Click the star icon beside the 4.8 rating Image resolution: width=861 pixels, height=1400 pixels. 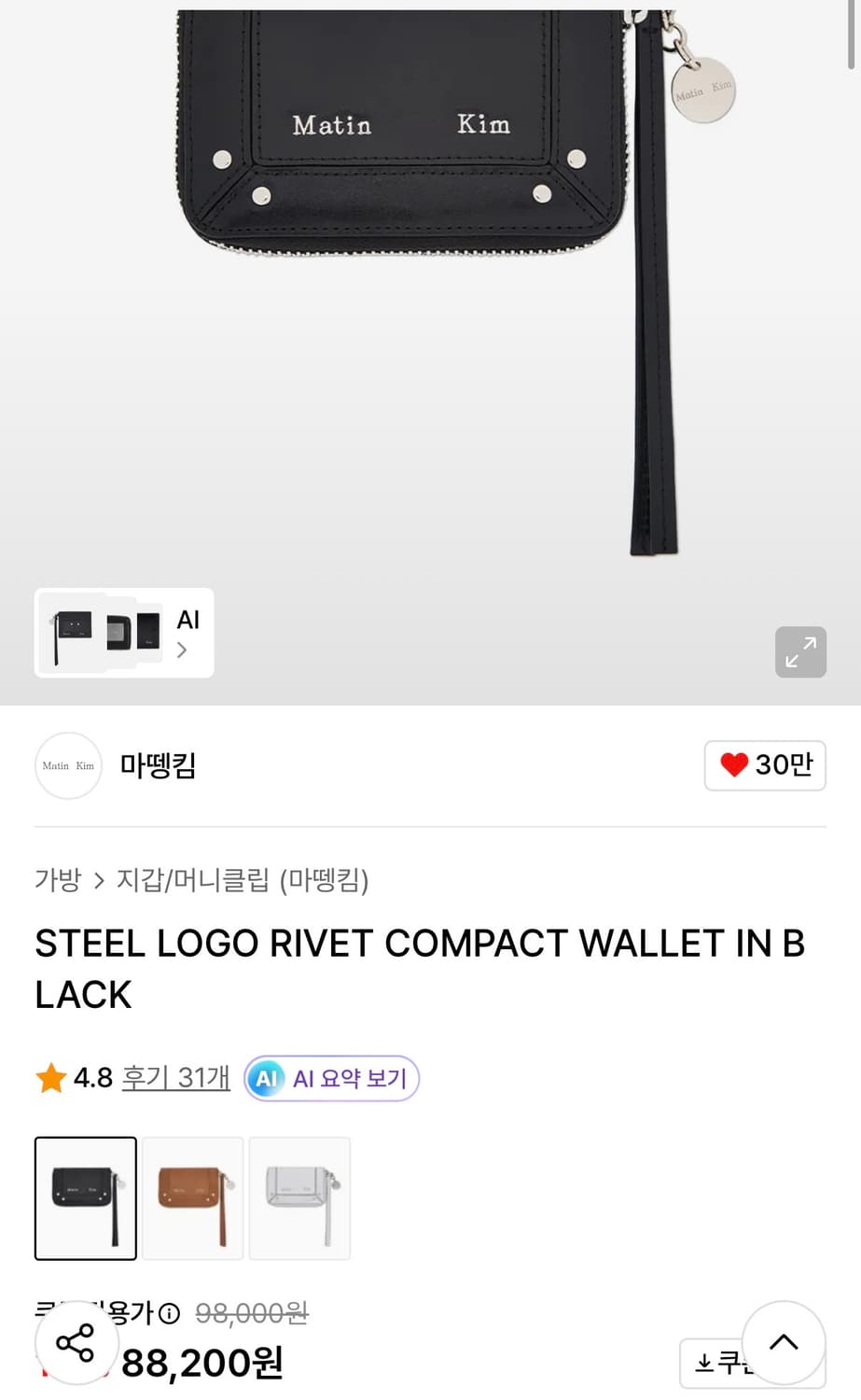click(x=51, y=1077)
